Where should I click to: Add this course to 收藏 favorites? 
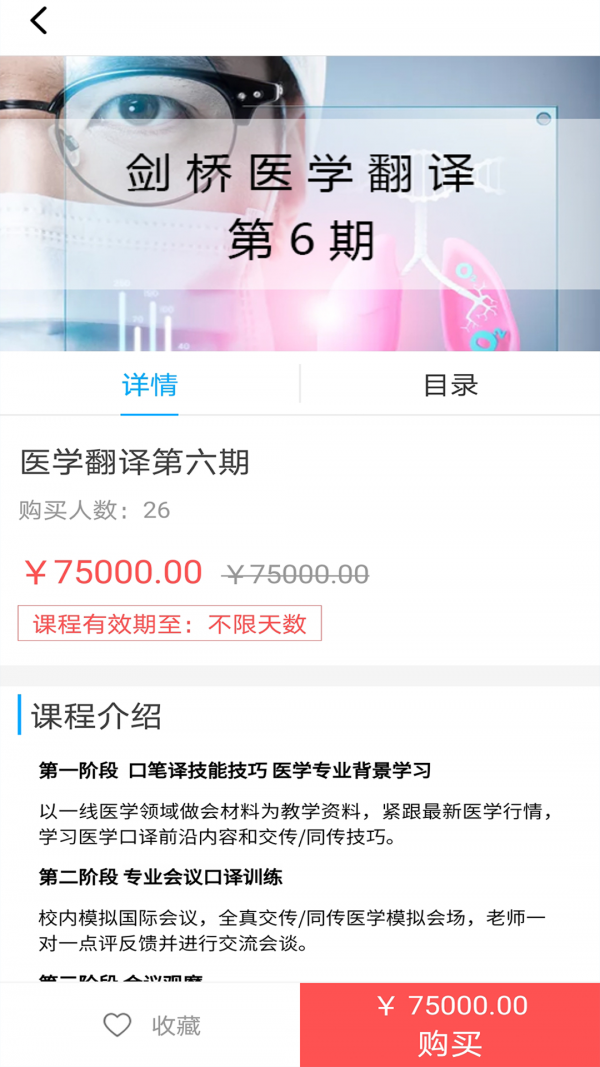point(152,1025)
